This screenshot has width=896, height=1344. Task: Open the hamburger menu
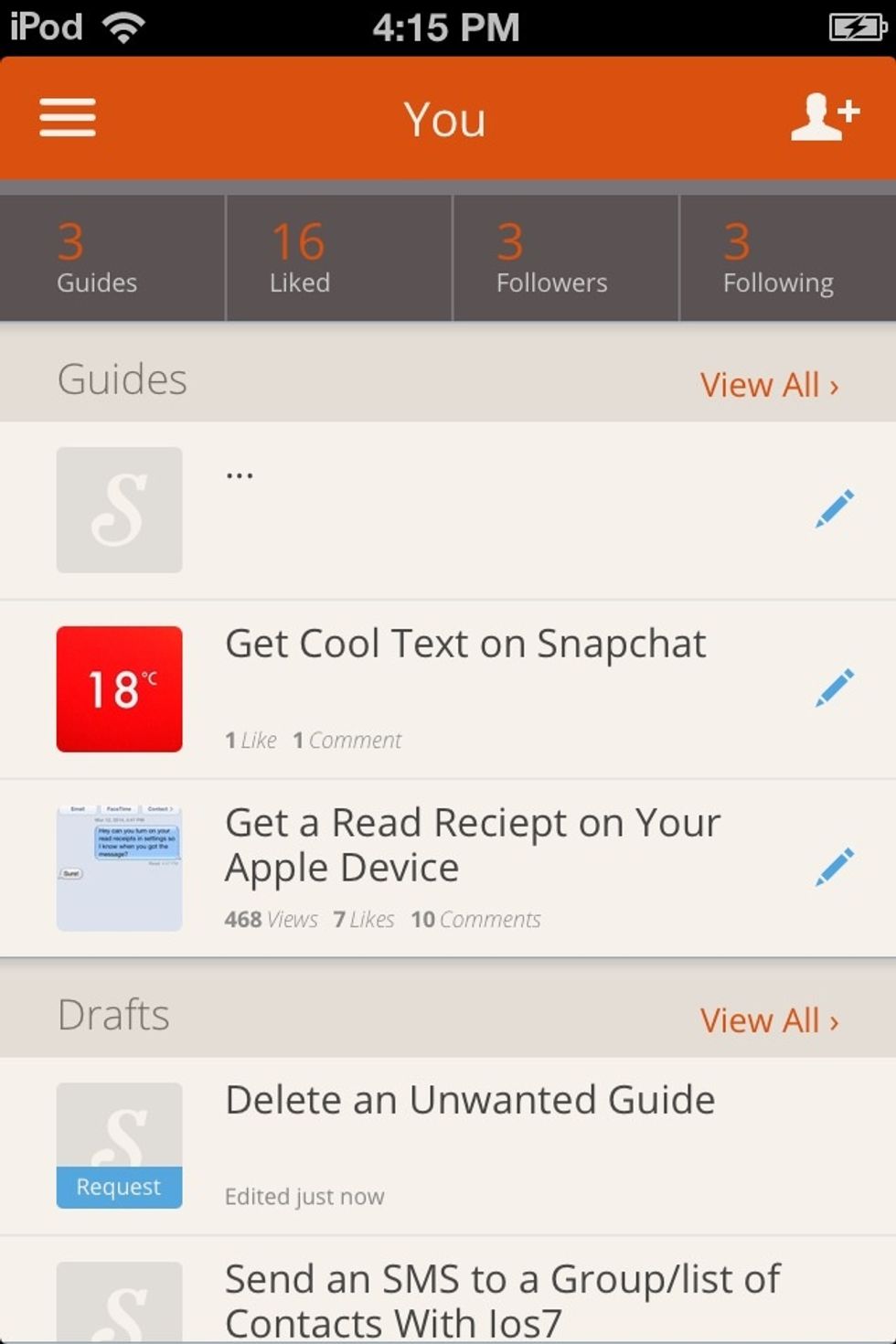(x=68, y=118)
